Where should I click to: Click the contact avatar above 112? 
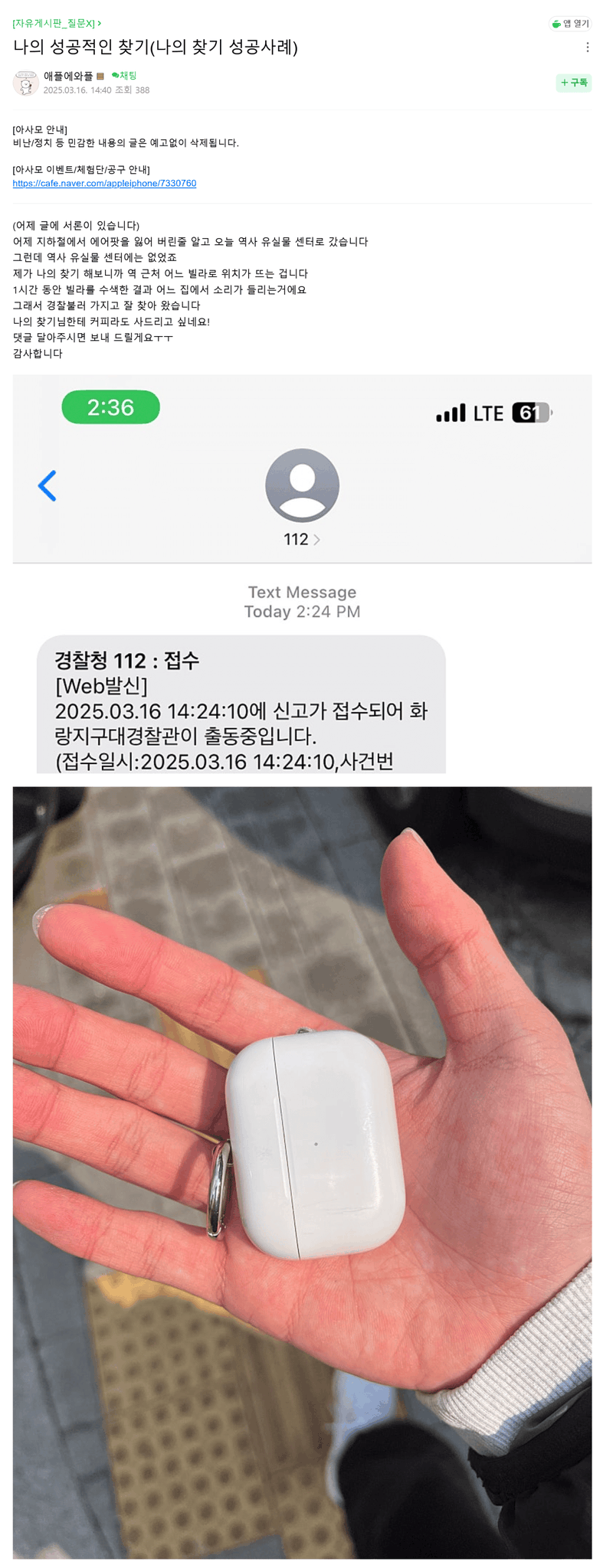pos(301,485)
